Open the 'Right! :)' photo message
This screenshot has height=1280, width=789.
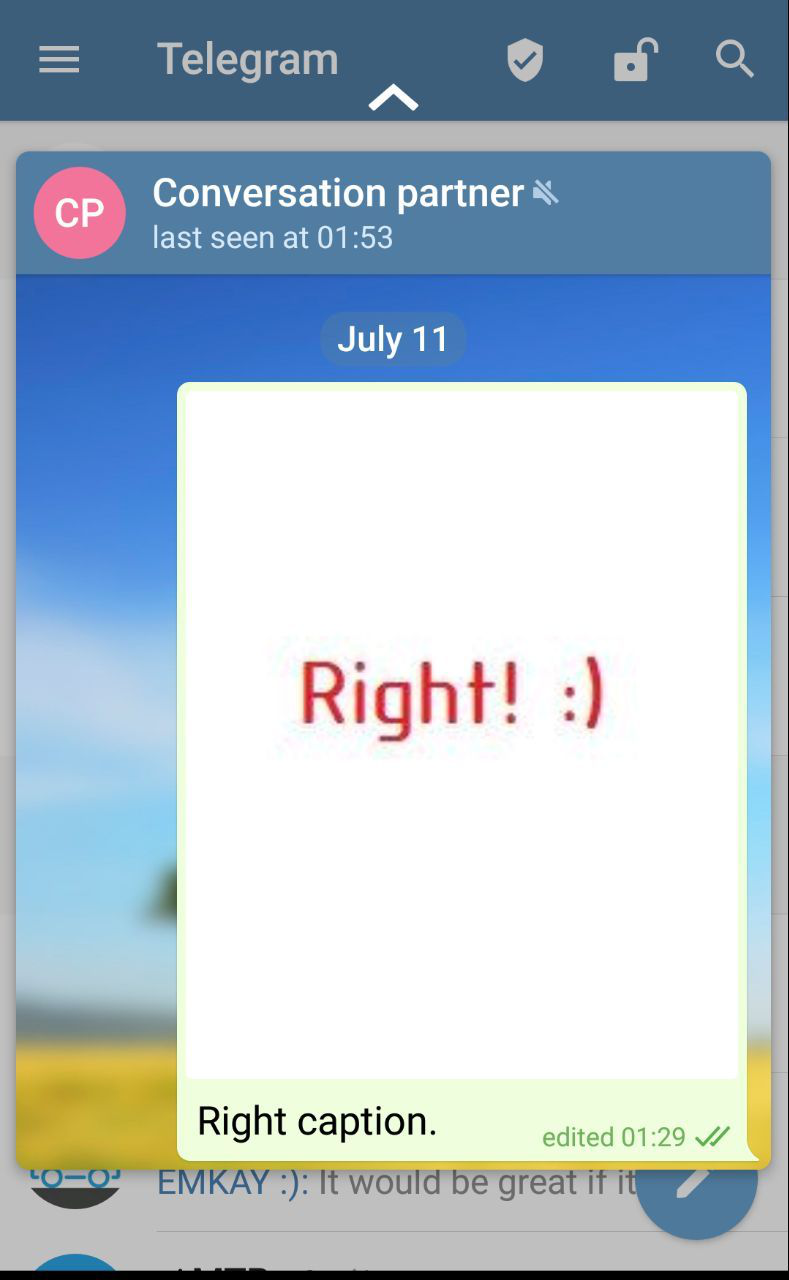461,732
